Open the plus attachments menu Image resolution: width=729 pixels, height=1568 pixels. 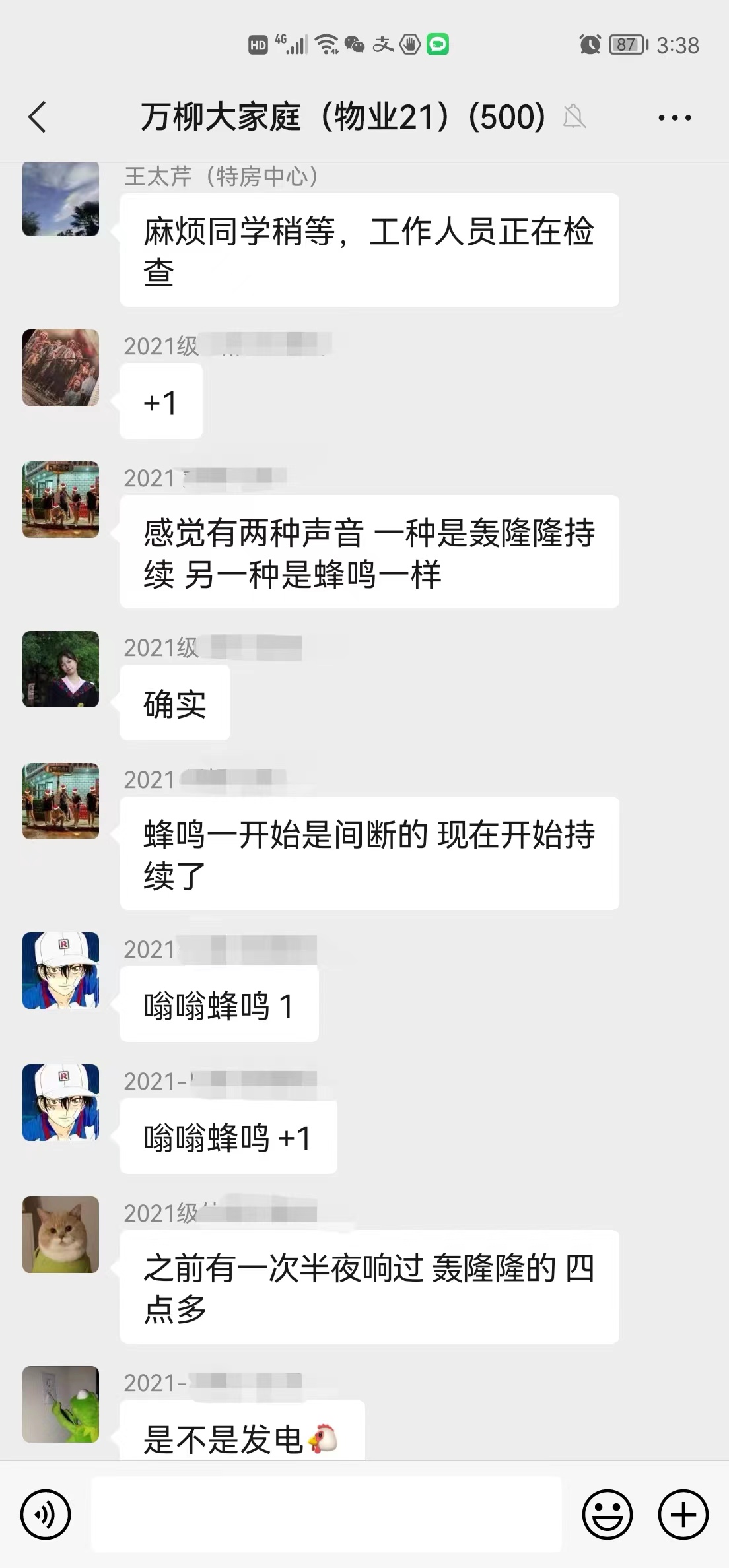click(683, 1514)
